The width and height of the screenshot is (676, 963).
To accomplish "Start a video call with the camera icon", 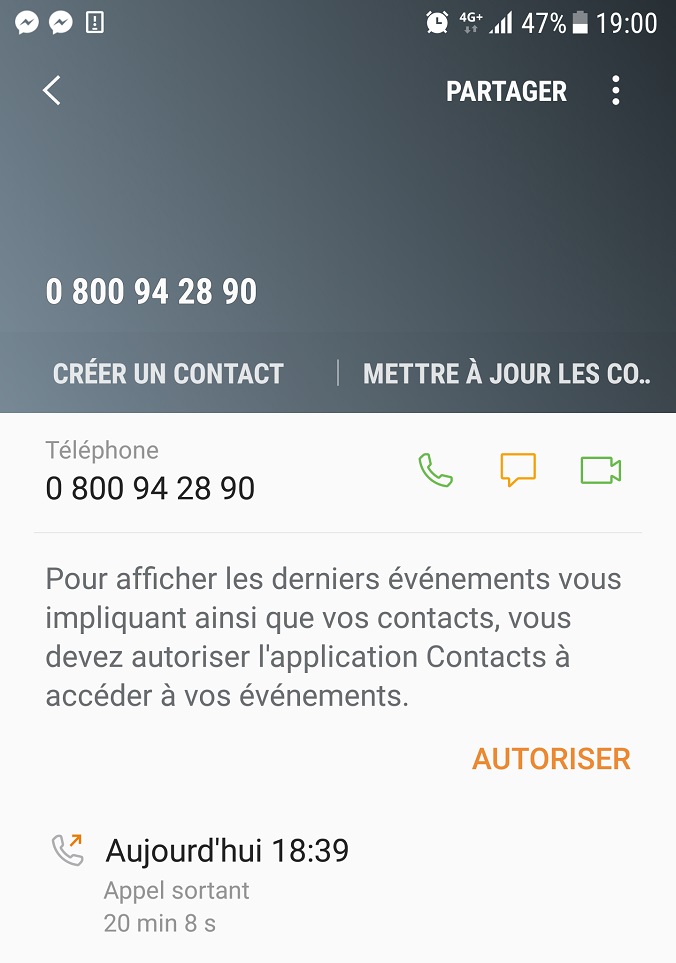I will 600,470.
